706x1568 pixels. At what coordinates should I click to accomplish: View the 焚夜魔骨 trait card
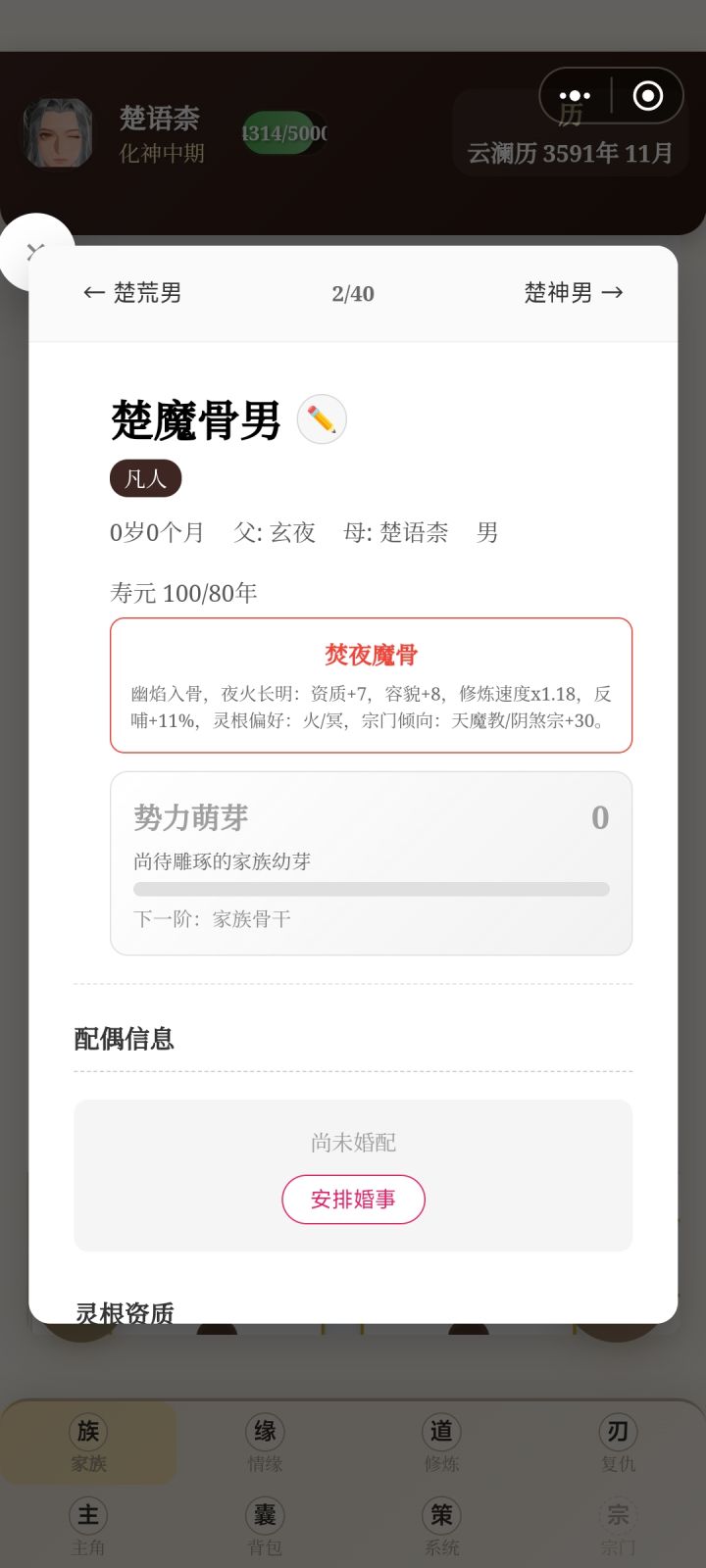372,685
